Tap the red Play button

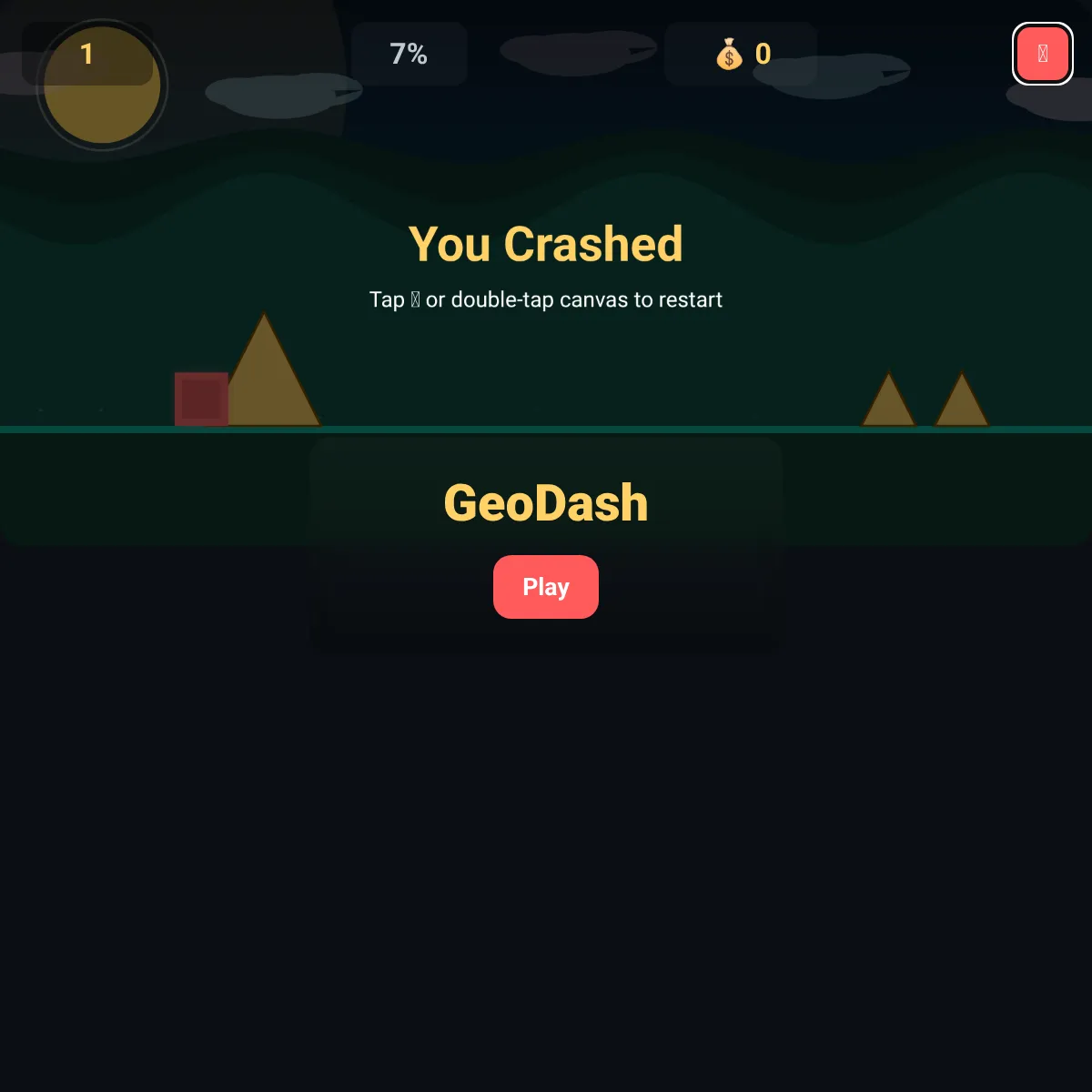[x=546, y=587]
